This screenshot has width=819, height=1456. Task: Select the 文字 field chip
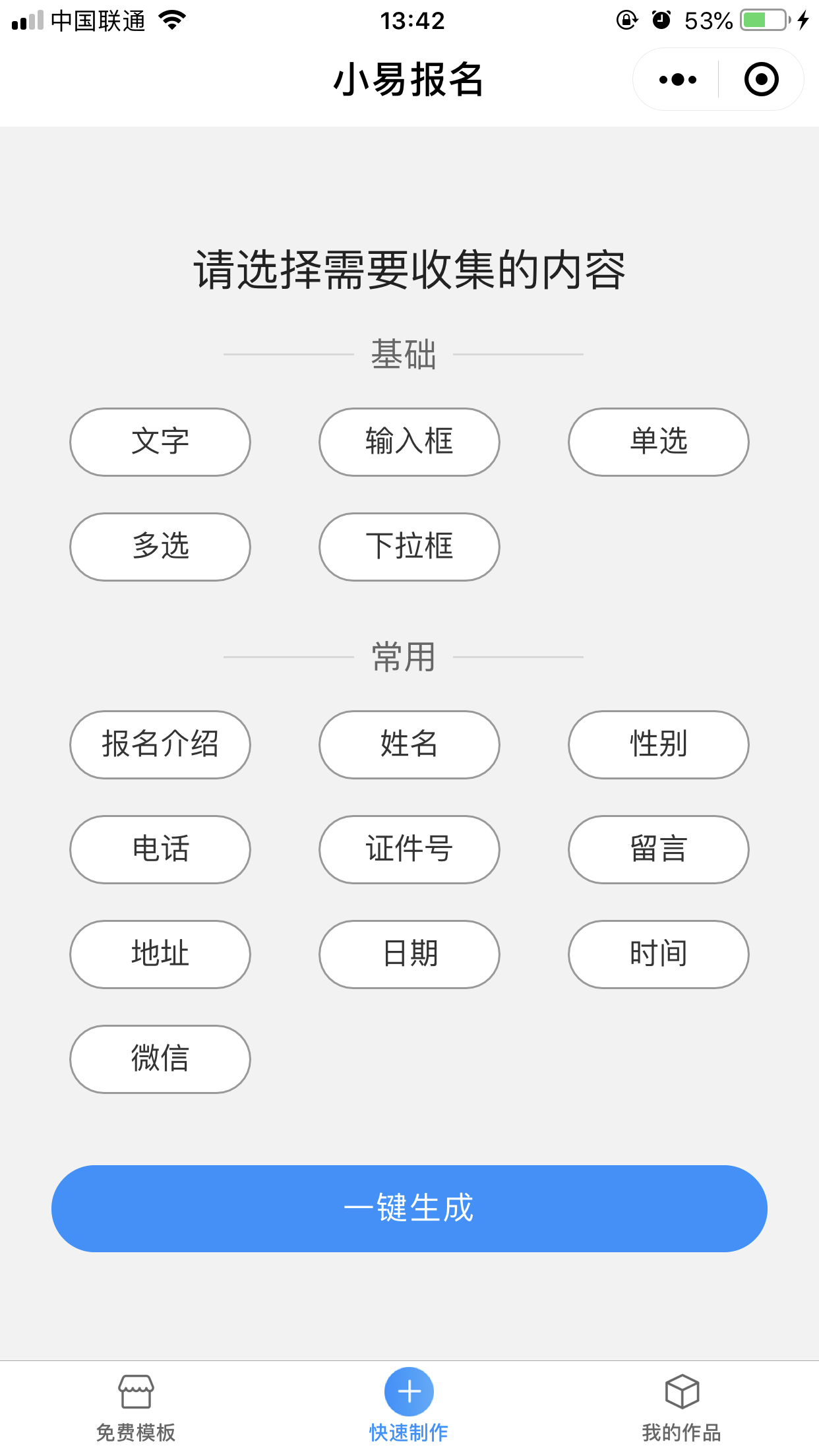tap(160, 442)
